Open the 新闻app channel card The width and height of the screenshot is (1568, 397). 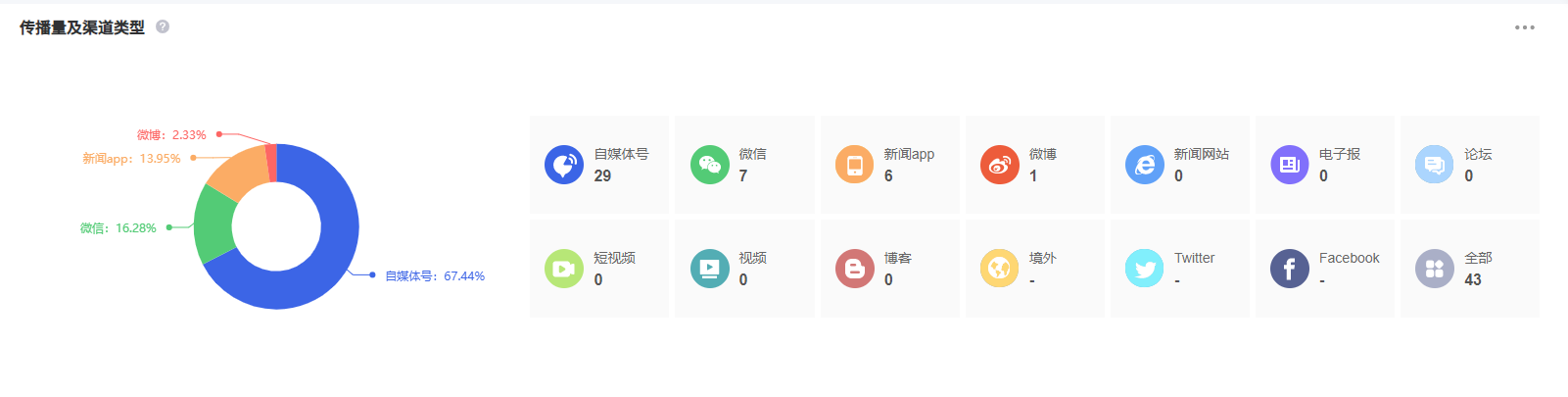pos(888,165)
